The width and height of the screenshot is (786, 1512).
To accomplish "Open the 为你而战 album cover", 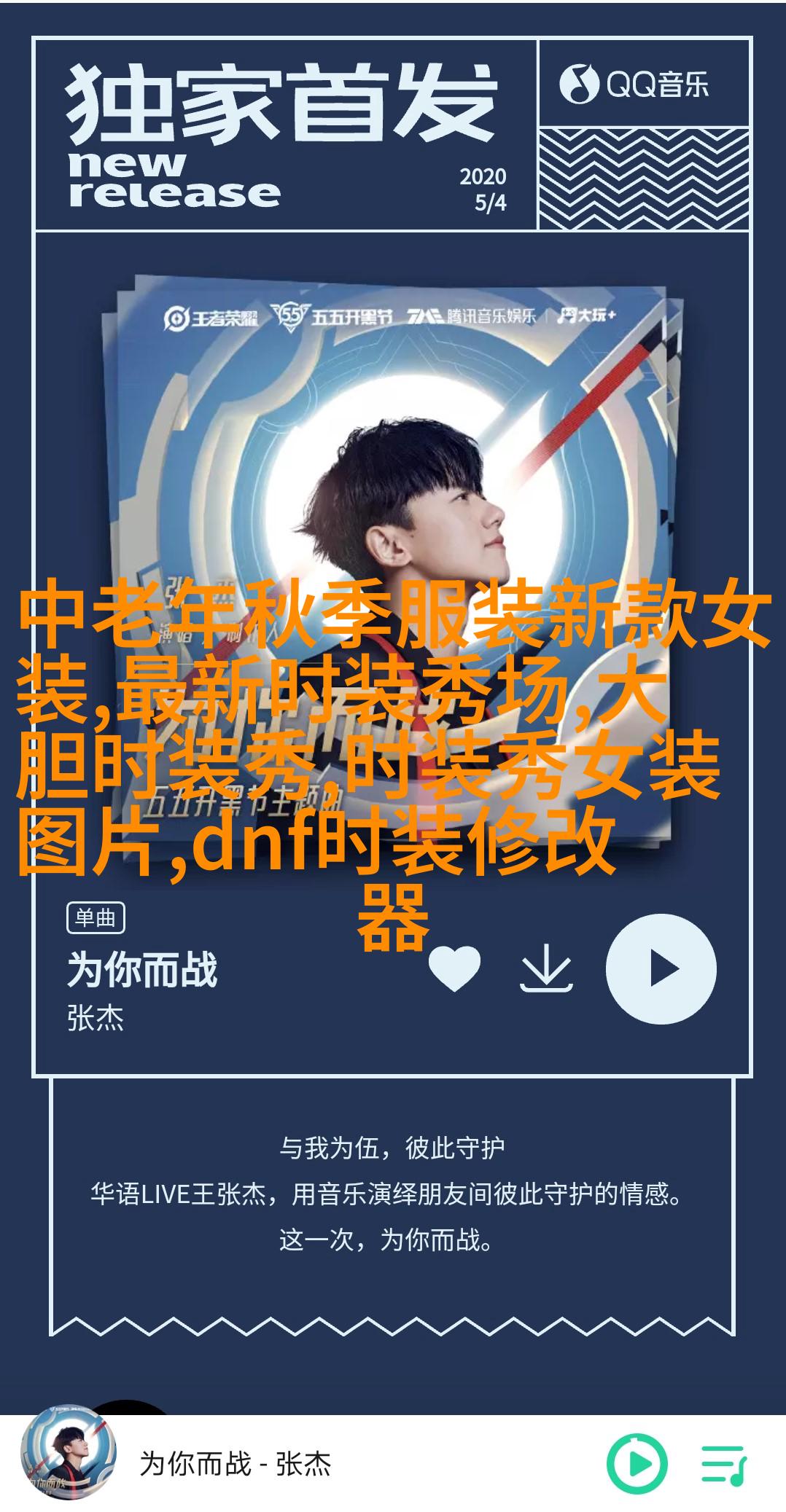I will (x=392, y=510).
